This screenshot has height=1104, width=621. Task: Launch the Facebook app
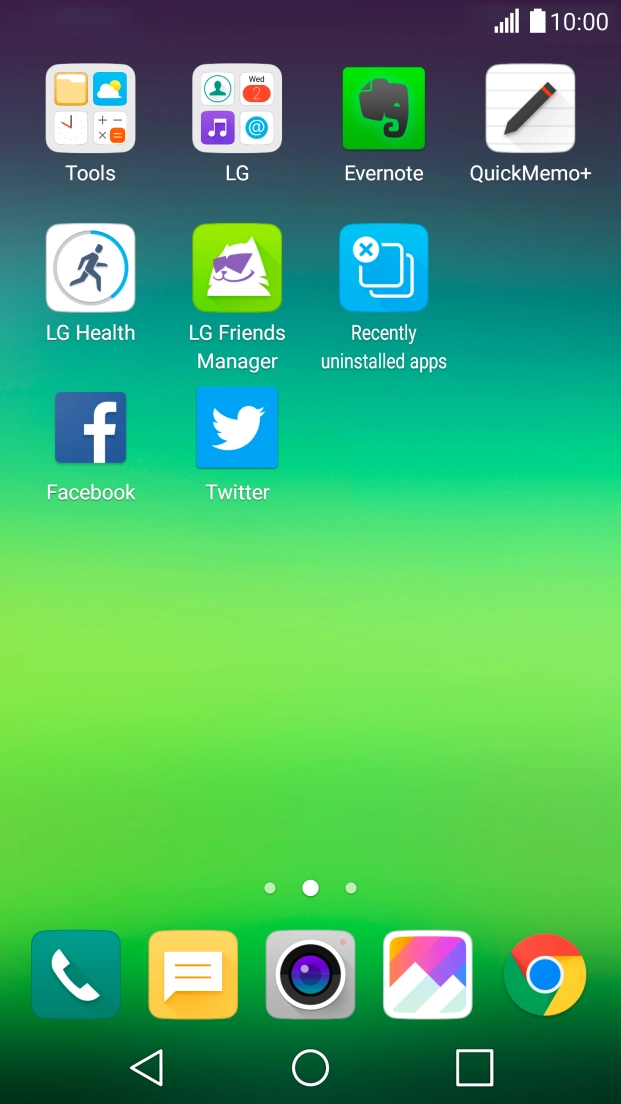[90, 428]
